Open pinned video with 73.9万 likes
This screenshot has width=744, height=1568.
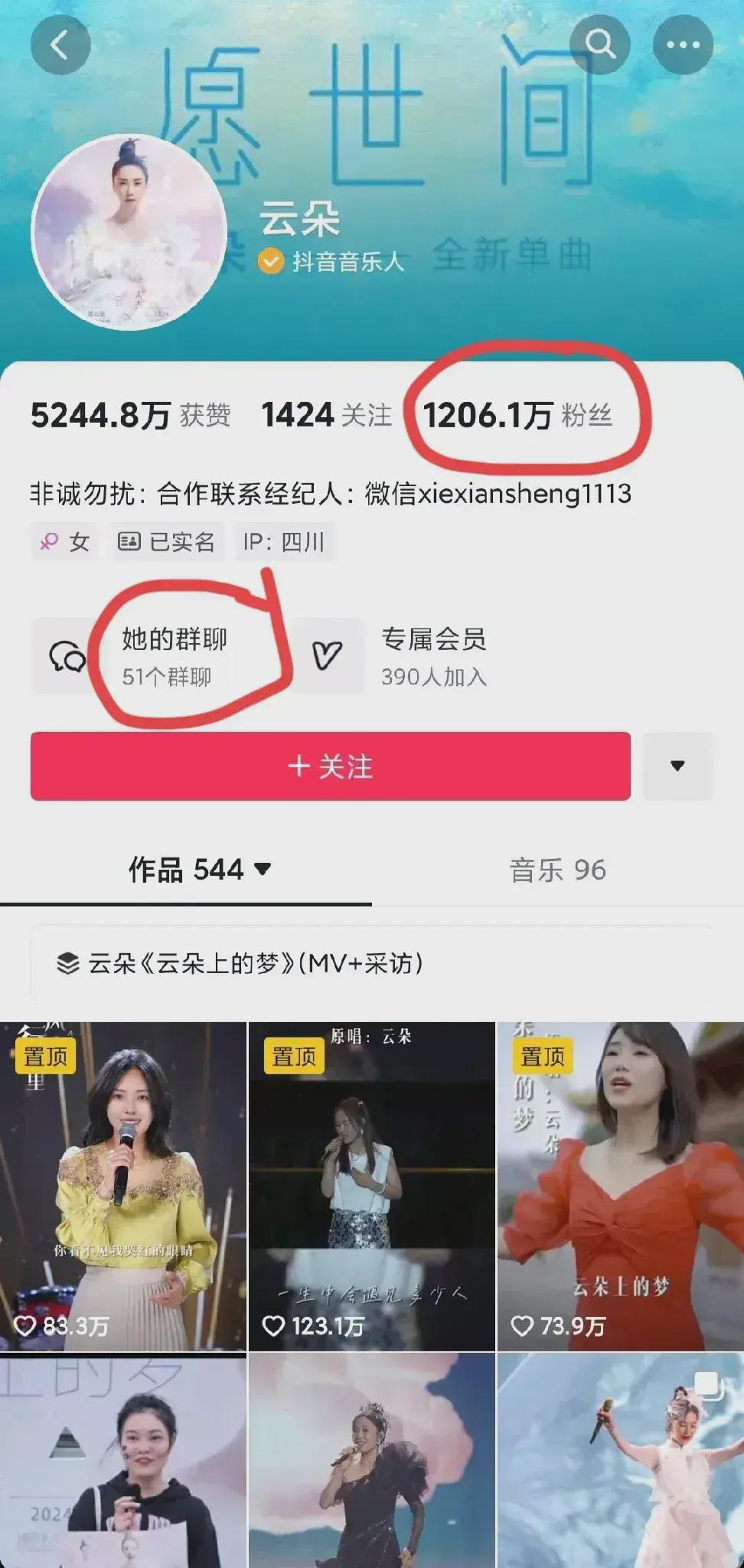click(x=621, y=1187)
